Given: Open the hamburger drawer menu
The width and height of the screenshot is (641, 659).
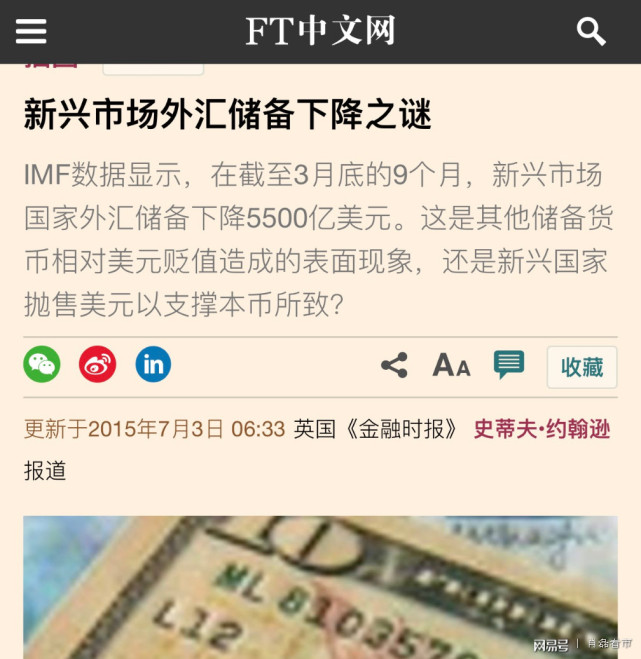Looking at the screenshot, I should click(x=31, y=31).
